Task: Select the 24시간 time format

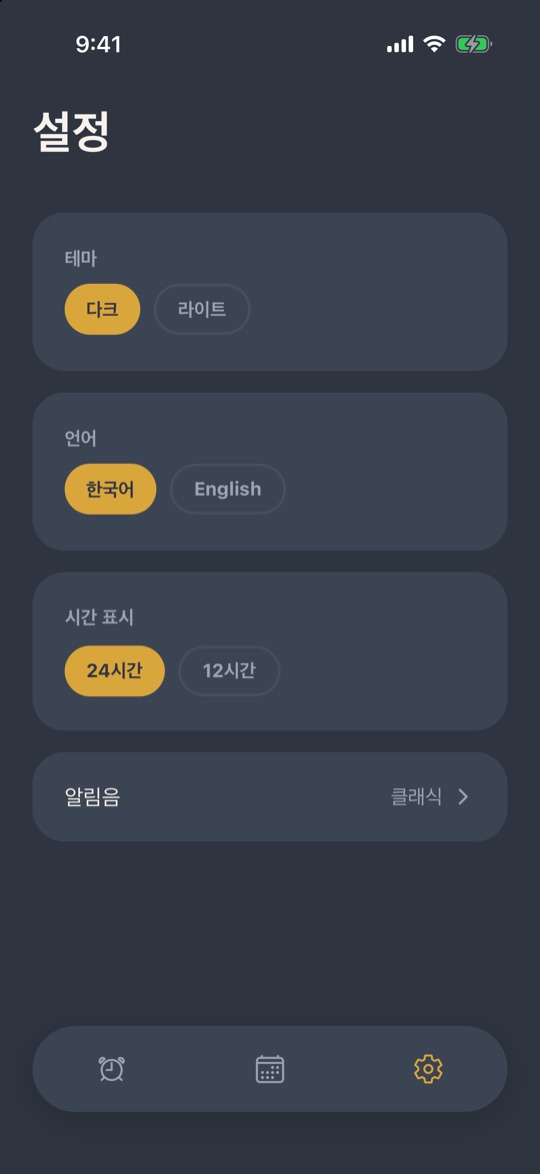Action: (115, 671)
